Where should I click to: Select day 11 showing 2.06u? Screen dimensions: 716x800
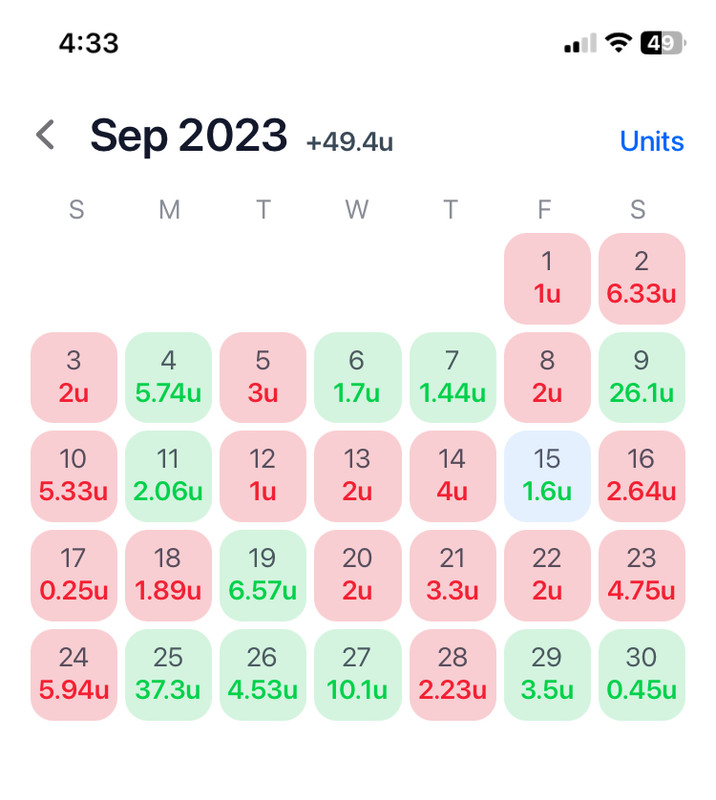(168, 476)
